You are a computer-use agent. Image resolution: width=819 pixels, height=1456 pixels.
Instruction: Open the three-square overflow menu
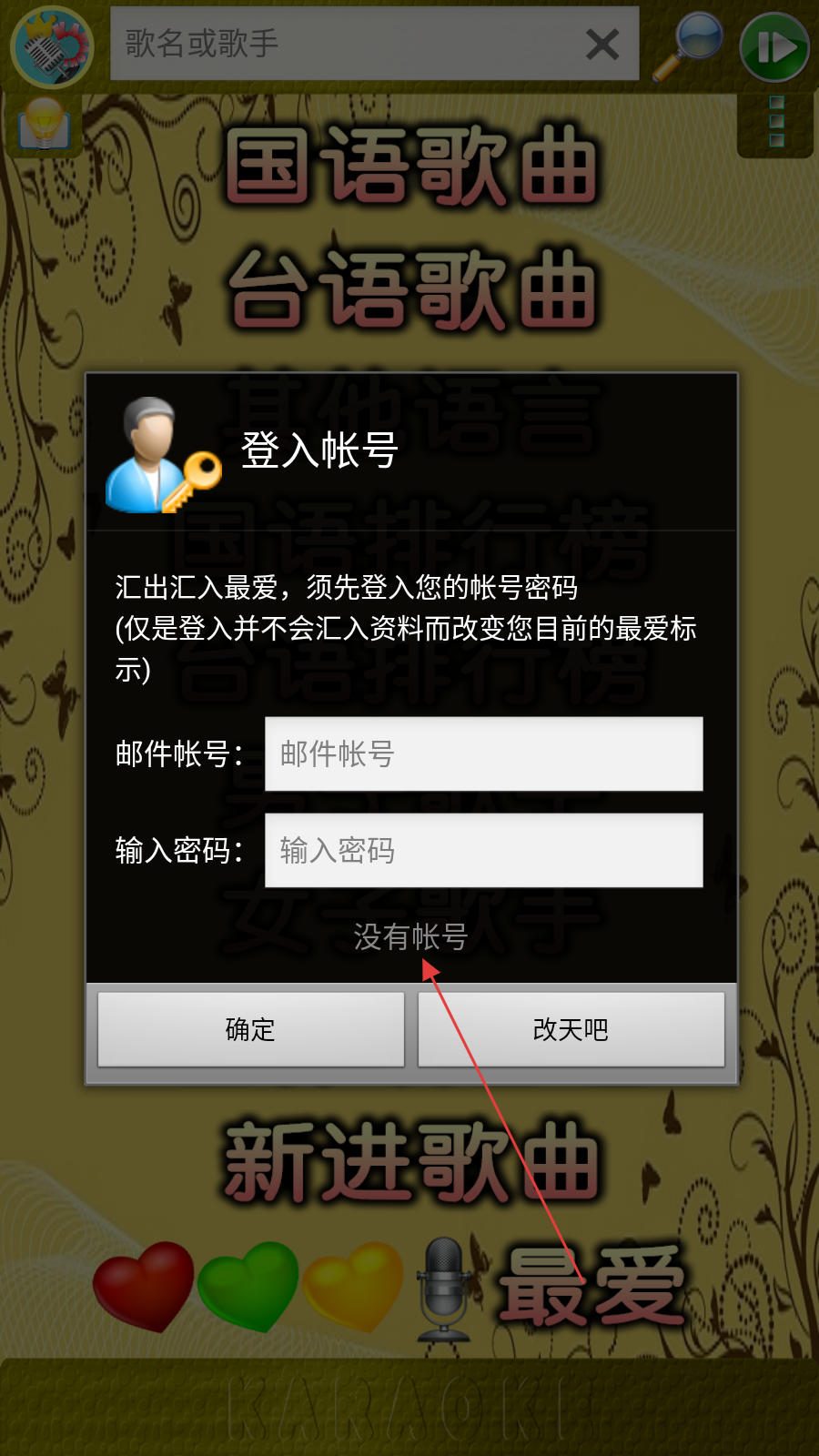775,123
